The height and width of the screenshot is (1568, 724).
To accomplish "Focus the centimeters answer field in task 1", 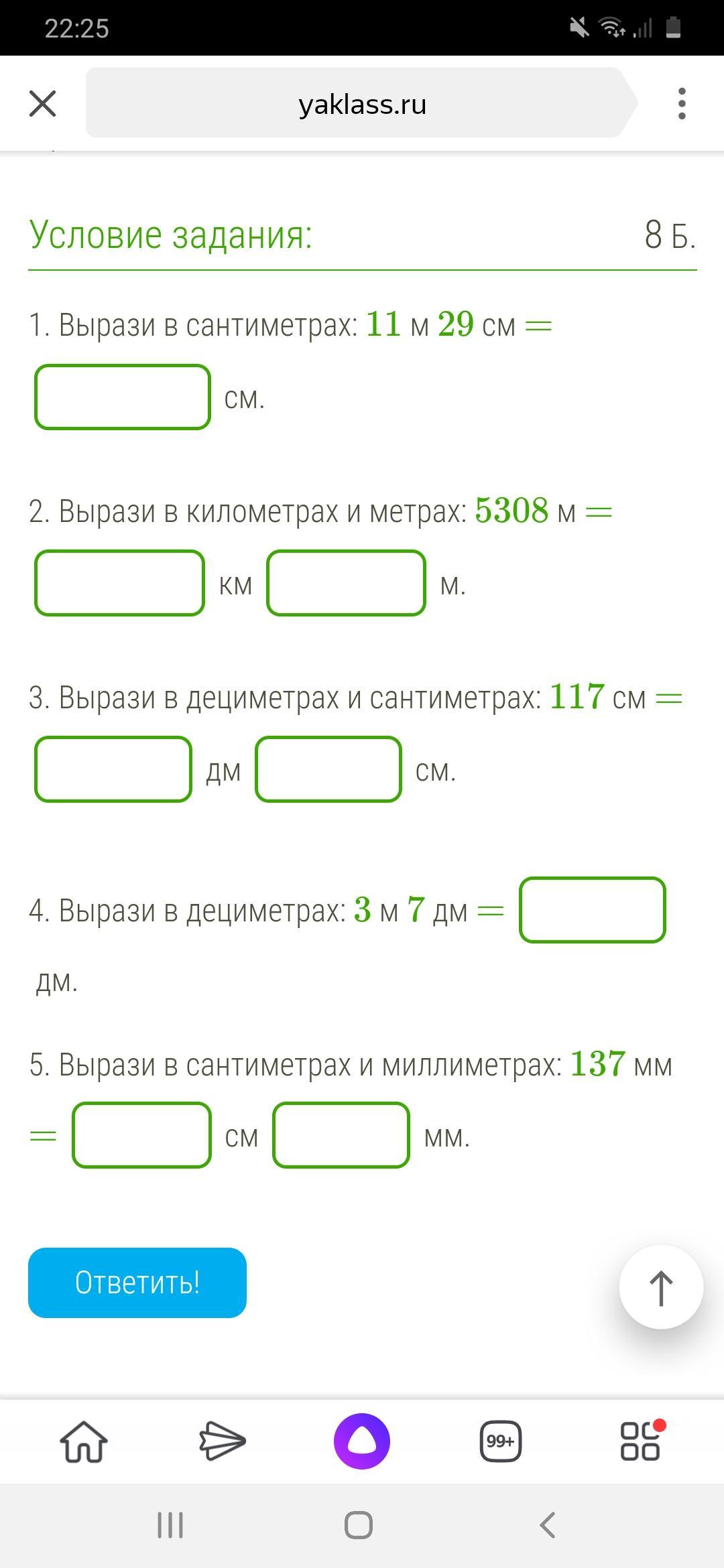I will coord(123,397).
